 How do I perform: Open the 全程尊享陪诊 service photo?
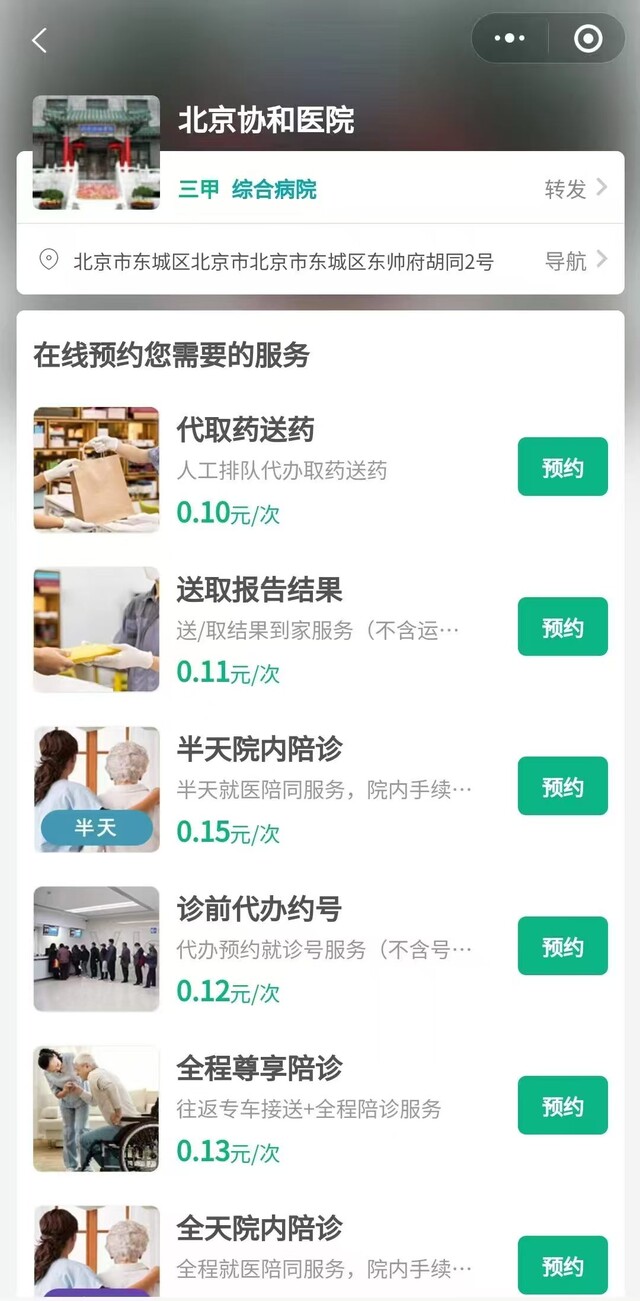click(x=96, y=1108)
